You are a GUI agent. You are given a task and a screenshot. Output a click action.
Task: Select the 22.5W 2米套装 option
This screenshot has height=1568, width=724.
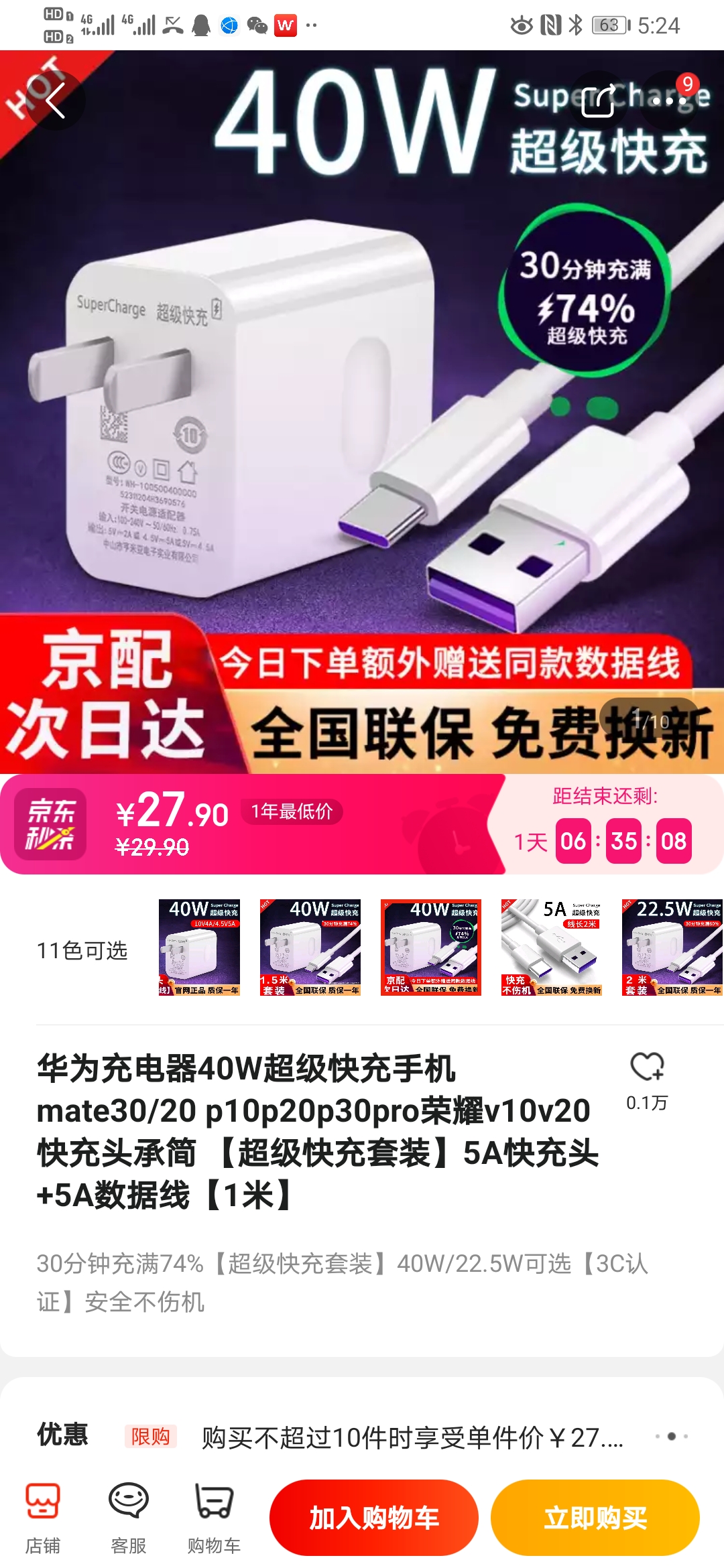[x=672, y=948]
